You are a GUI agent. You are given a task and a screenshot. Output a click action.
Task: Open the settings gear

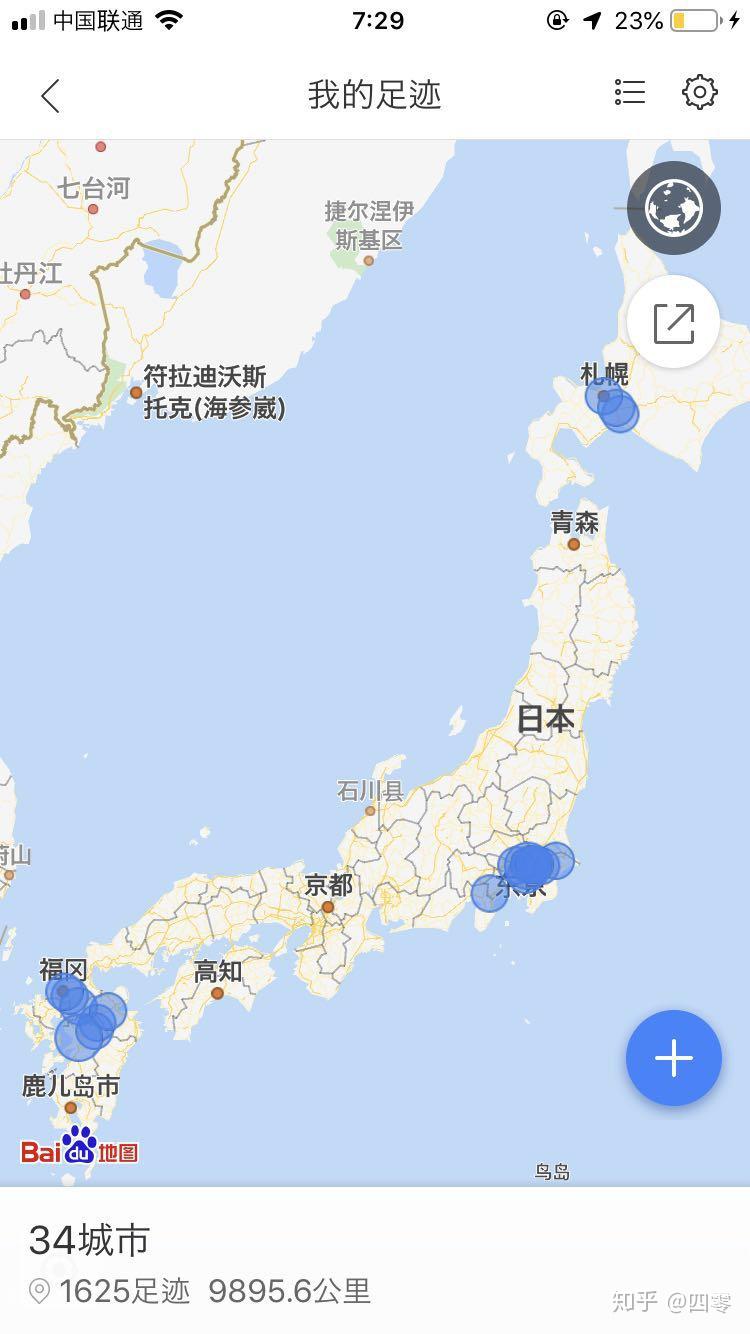(700, 93)
